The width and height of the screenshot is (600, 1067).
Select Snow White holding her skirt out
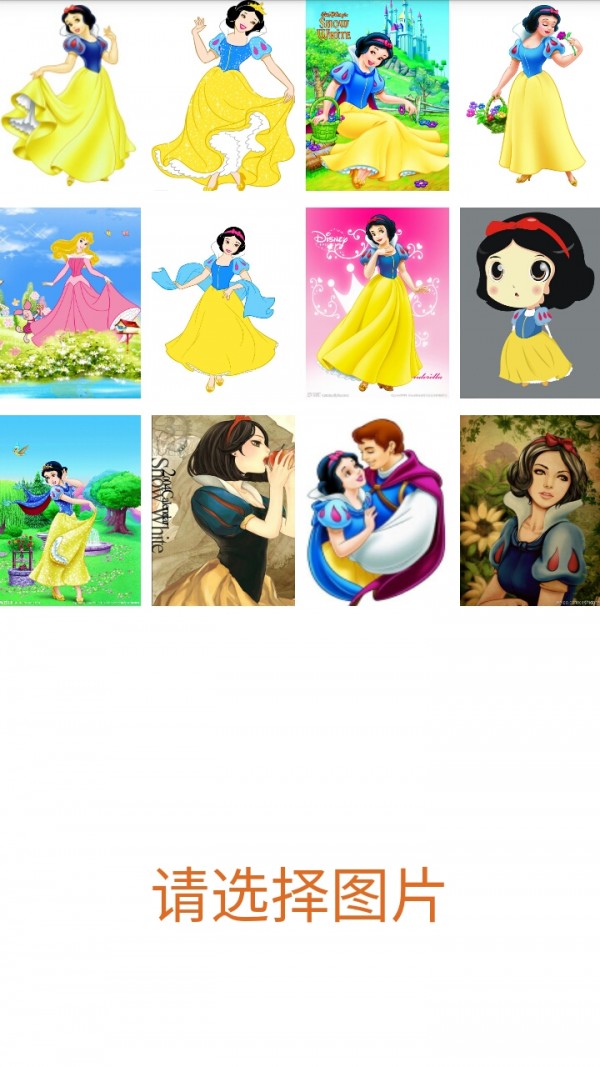(x=70, y=95)
